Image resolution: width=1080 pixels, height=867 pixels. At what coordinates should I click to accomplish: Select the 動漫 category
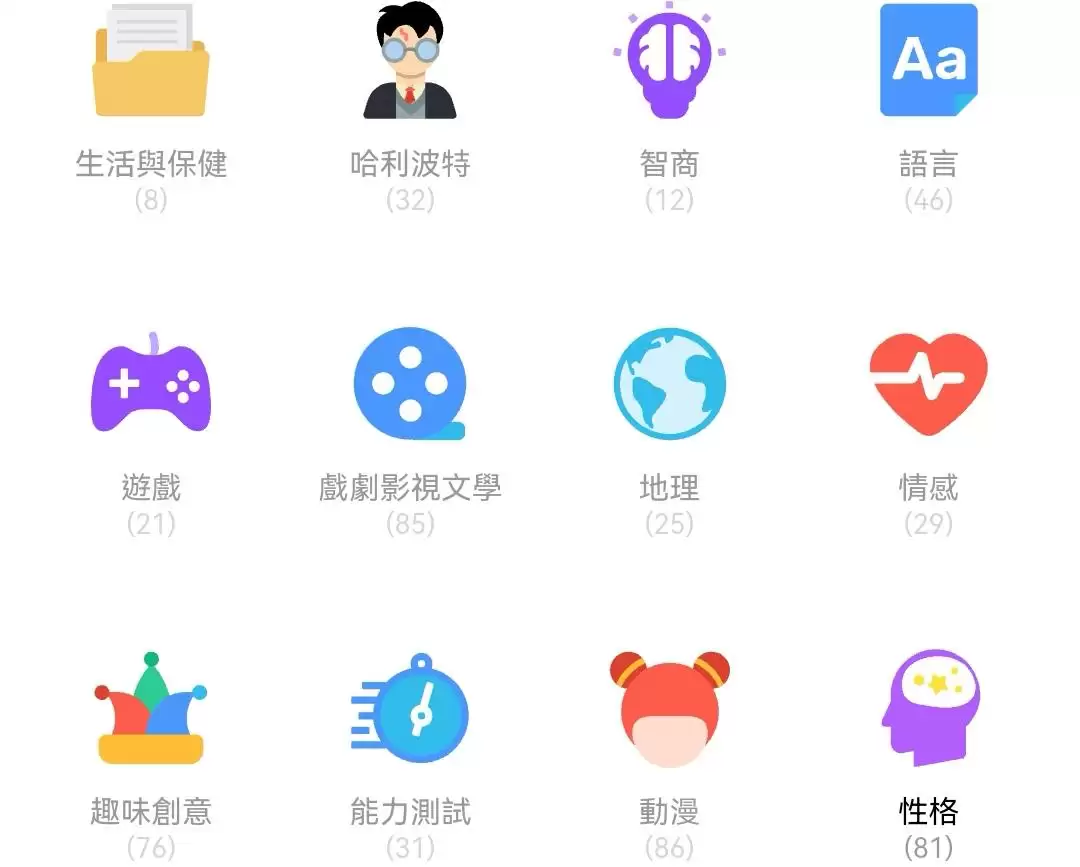point(669,710)
